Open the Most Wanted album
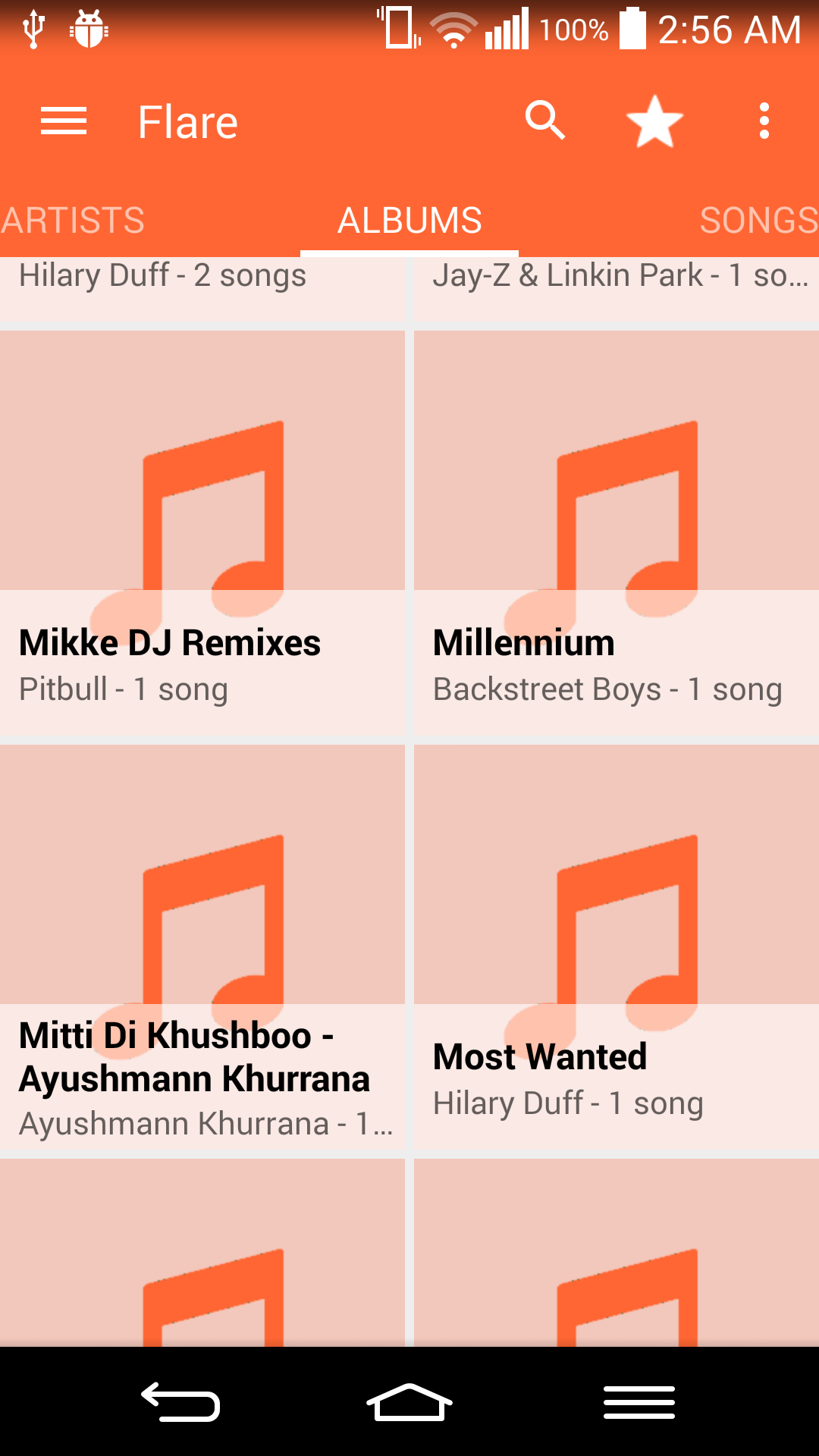The height and width of the screenshot is (1456, 819). [x=617, y=947]
